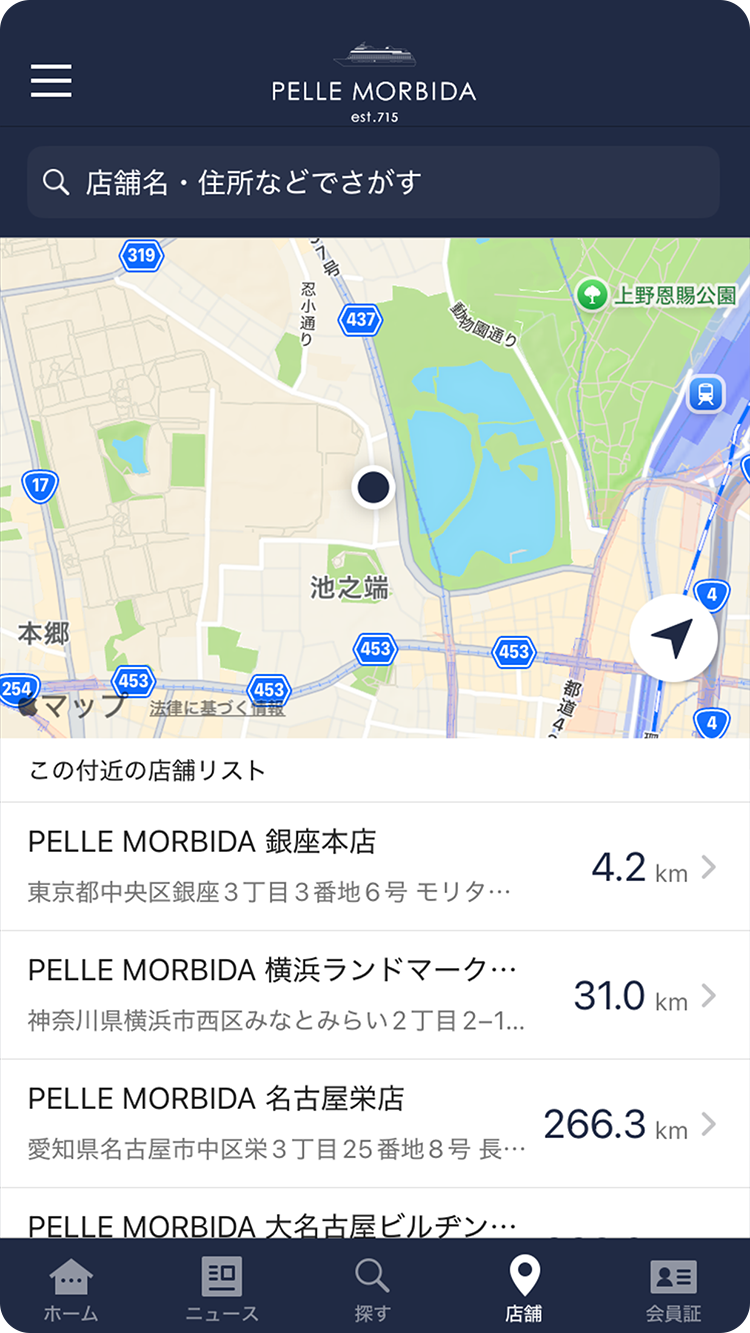Open the 横浜ランドマーク store row
Viewport: 750px width, 1333px height.
375,995
